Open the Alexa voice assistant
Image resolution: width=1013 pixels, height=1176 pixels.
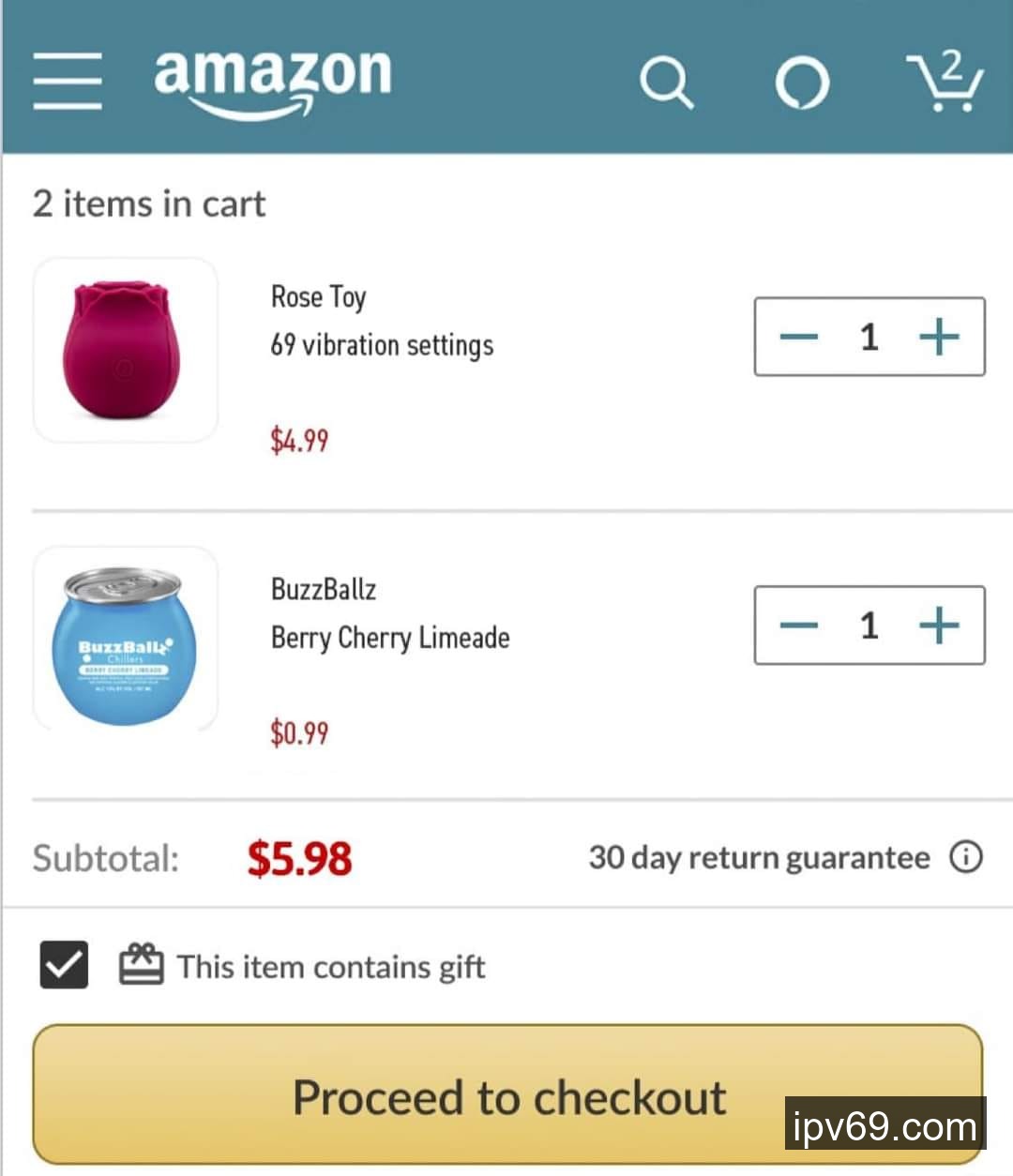(802, 83)
